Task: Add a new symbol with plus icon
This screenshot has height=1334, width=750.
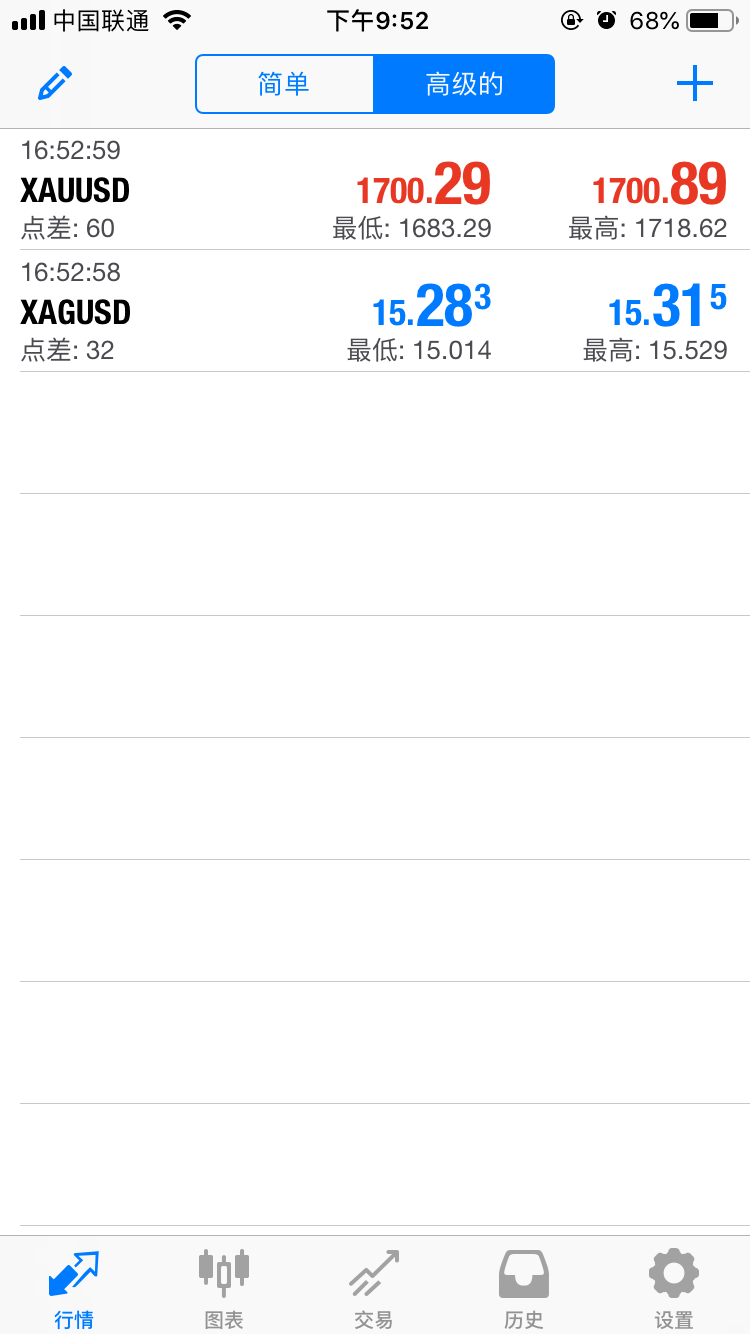Action: (x=694, y=84)
